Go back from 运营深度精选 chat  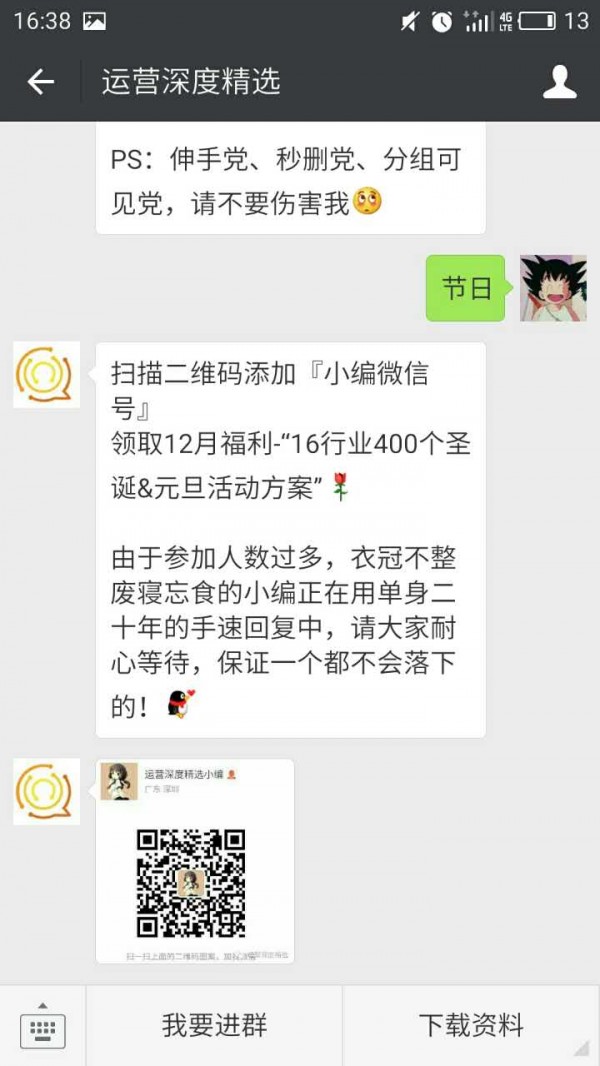(x=41, y=82)
